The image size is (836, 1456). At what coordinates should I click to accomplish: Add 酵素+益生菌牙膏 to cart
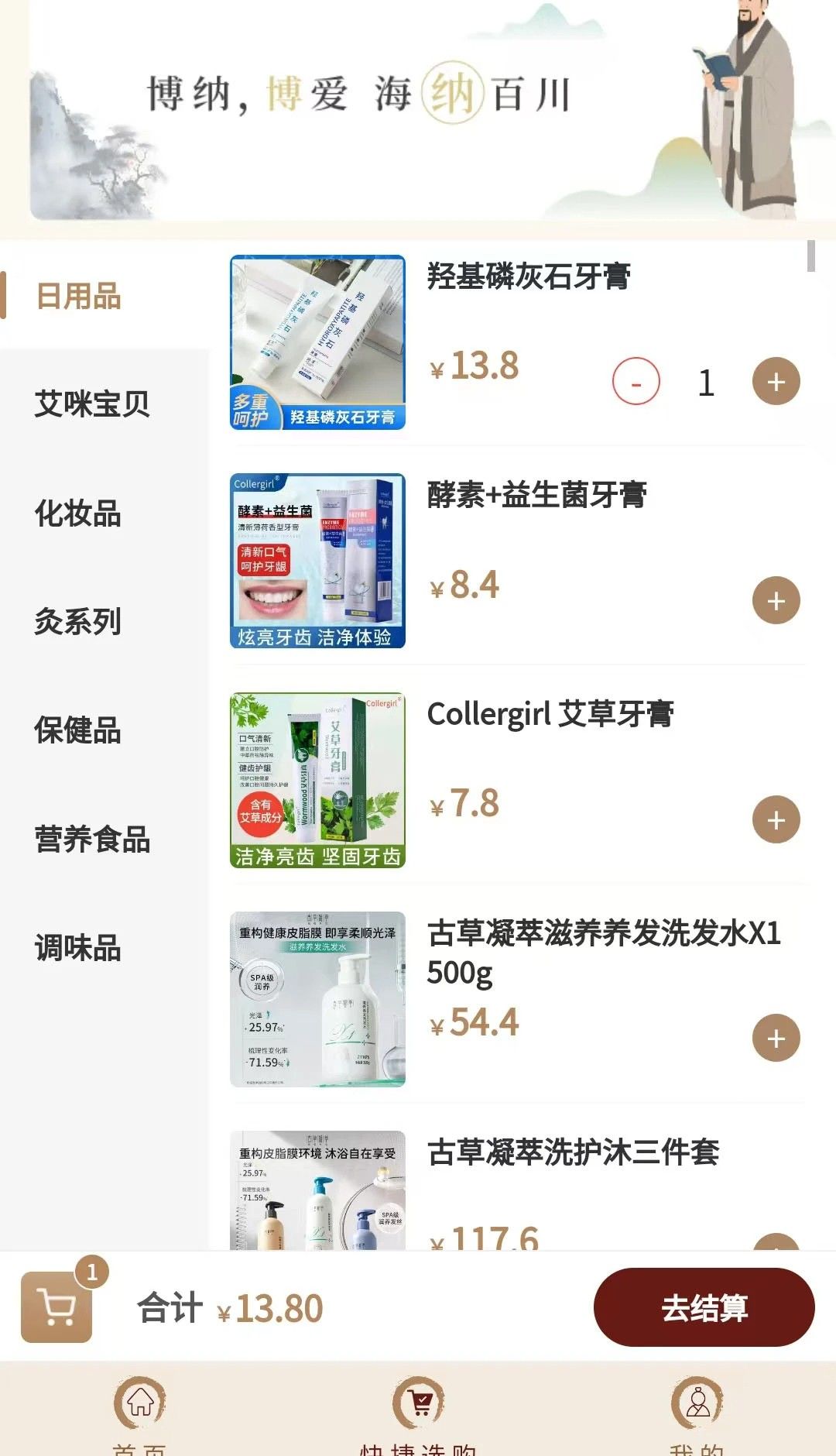[x=776, y=601]
